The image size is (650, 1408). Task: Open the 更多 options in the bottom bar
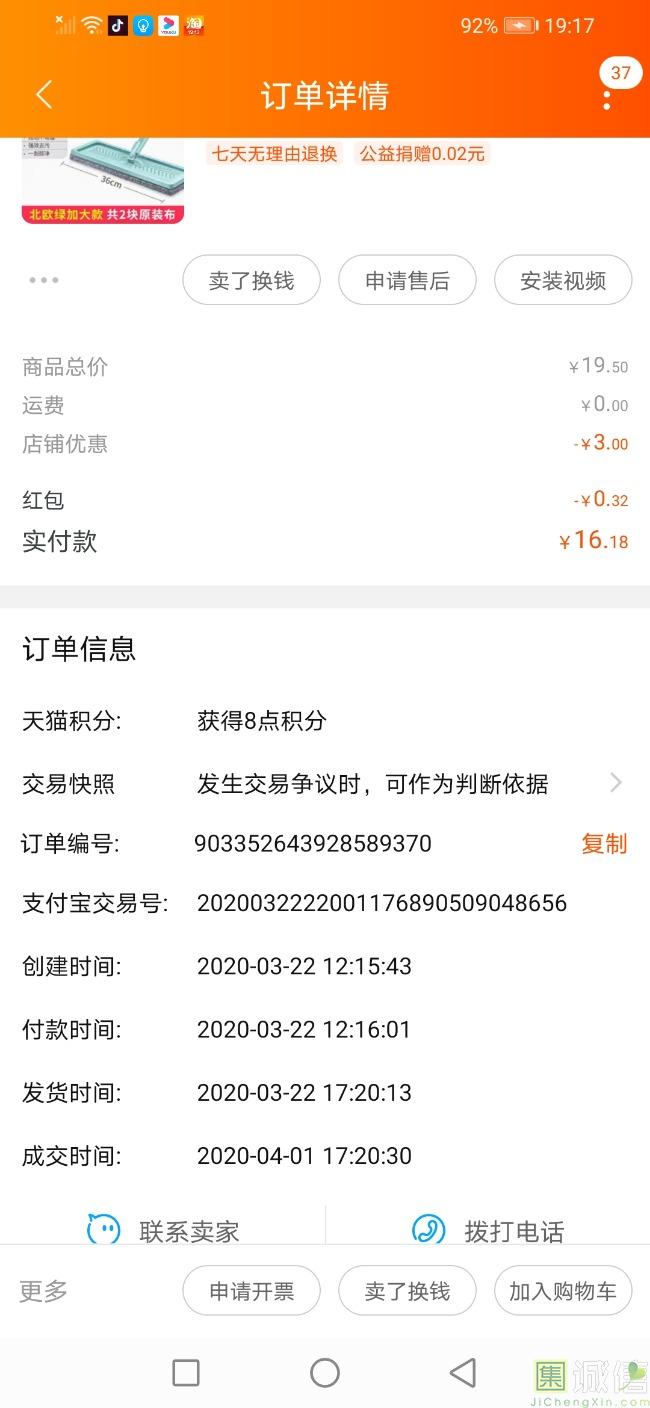tap(44, 1291)
